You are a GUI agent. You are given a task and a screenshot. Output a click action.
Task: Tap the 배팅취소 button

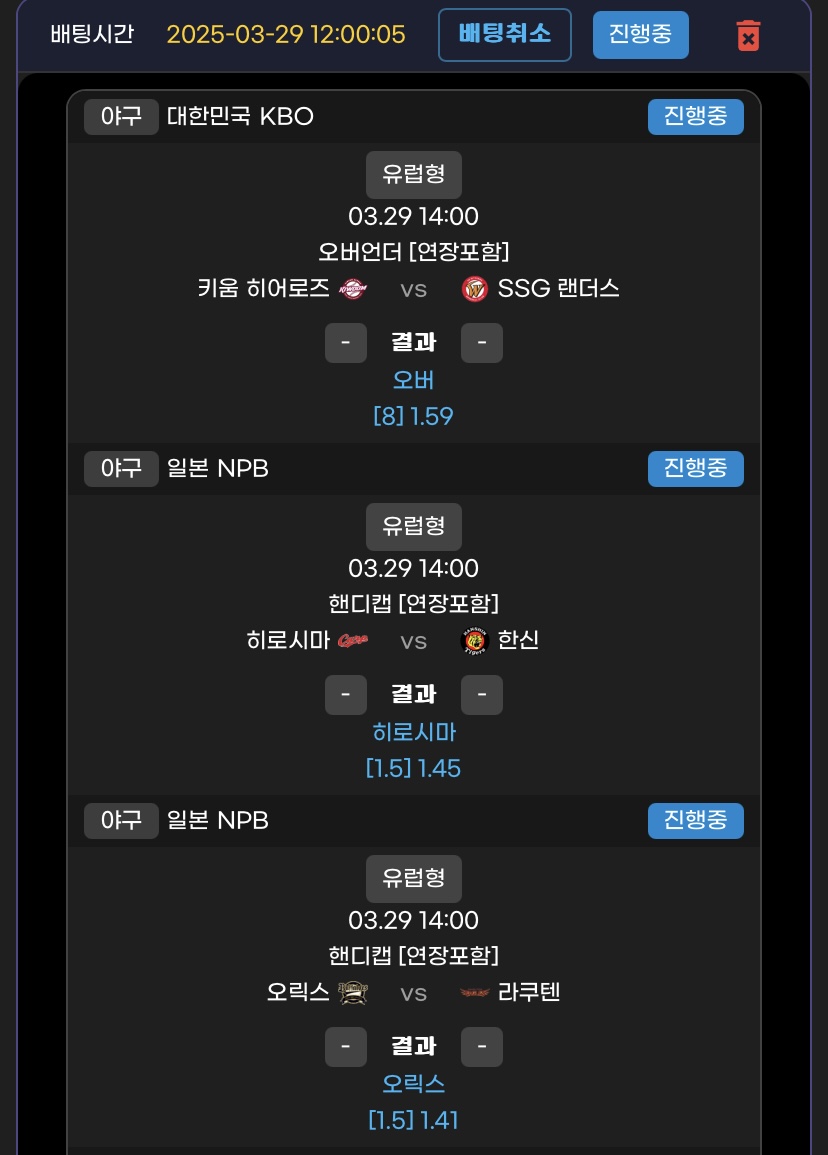pyautogui.click(x=505, y=35)
